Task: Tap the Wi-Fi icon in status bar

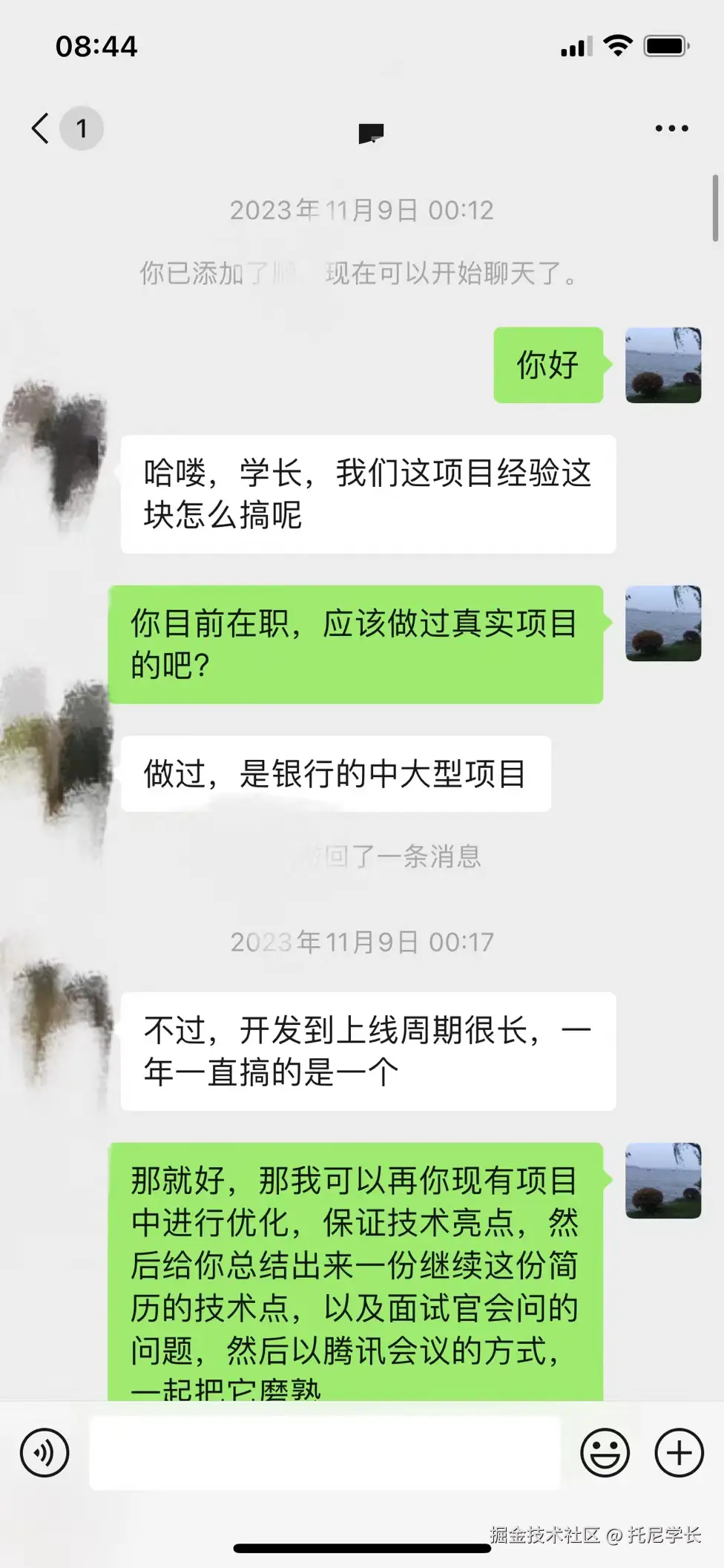Action: (x=618, y=45)
